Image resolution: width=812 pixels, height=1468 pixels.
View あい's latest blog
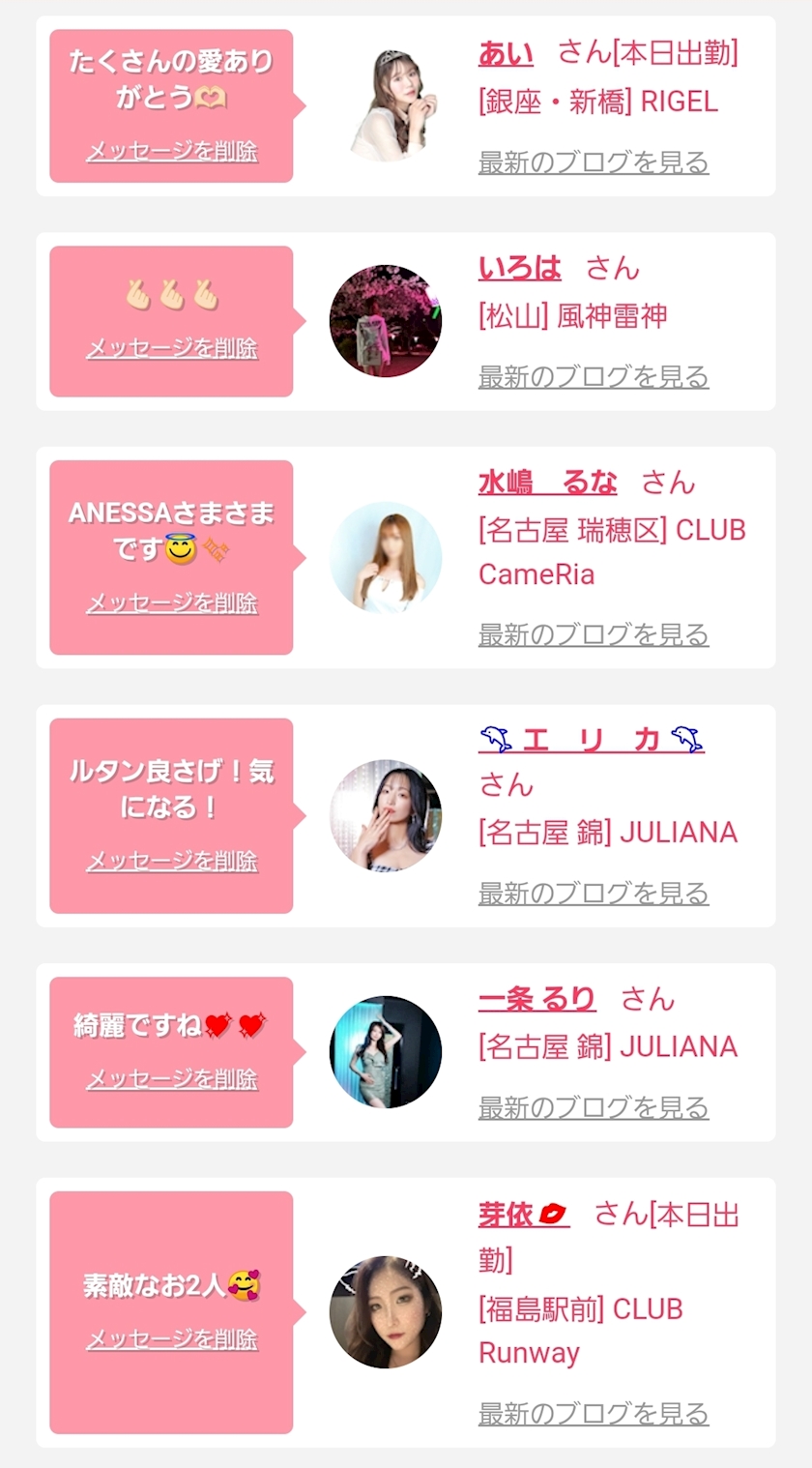point(594,162)
